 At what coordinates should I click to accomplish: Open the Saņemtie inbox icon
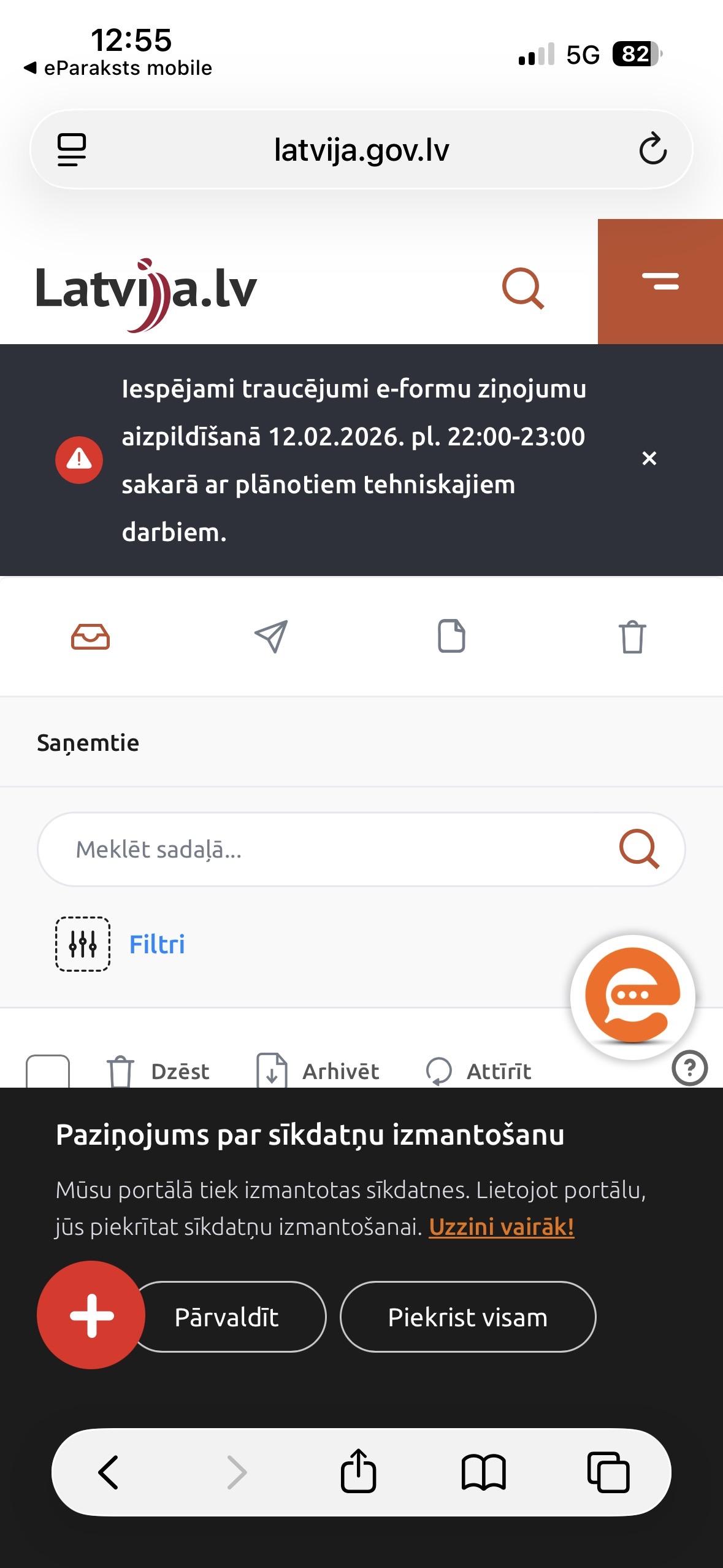[91, 637]
